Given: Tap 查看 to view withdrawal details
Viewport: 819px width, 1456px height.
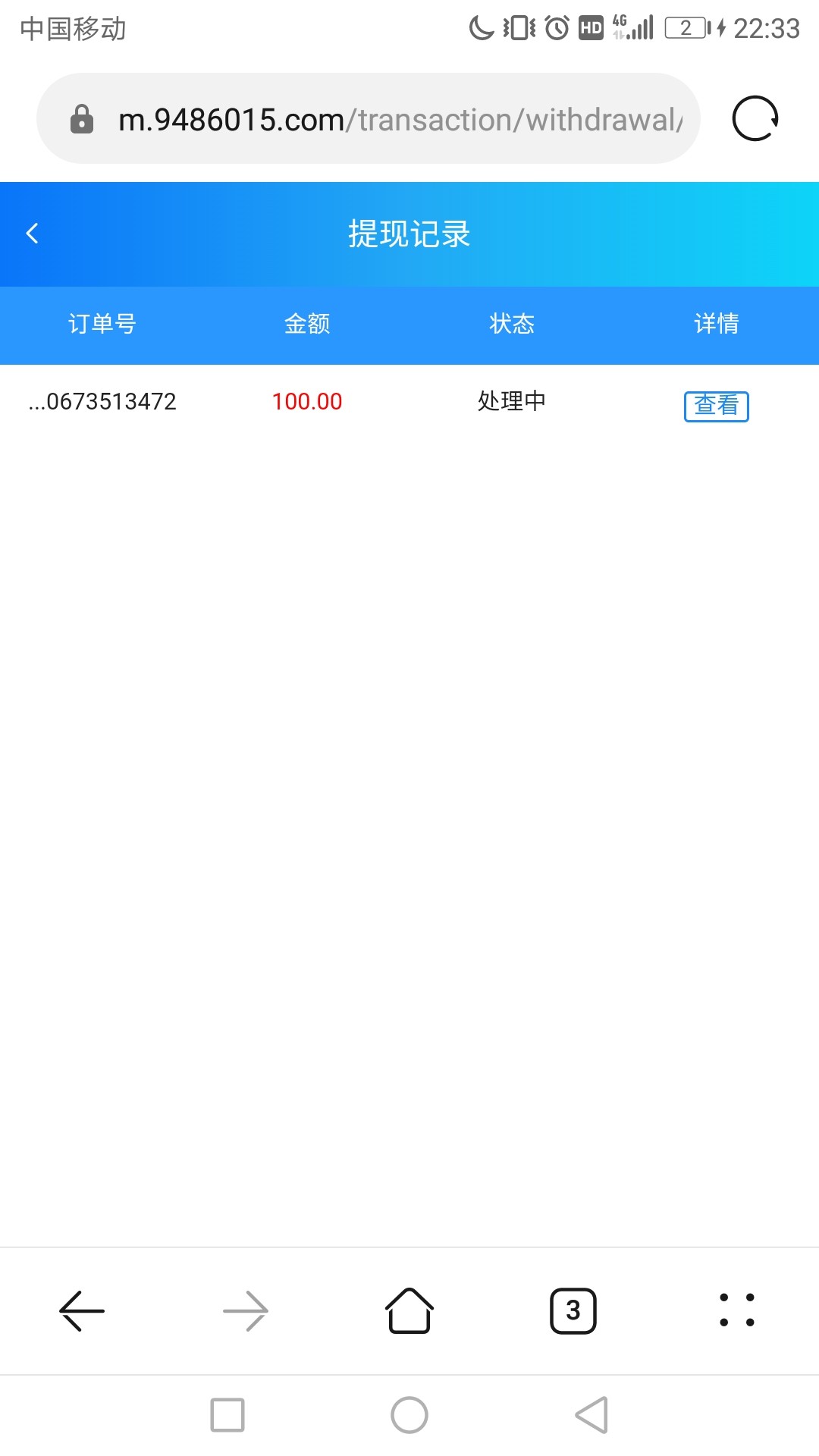Looking at the screenshot, I should (716, 406).
